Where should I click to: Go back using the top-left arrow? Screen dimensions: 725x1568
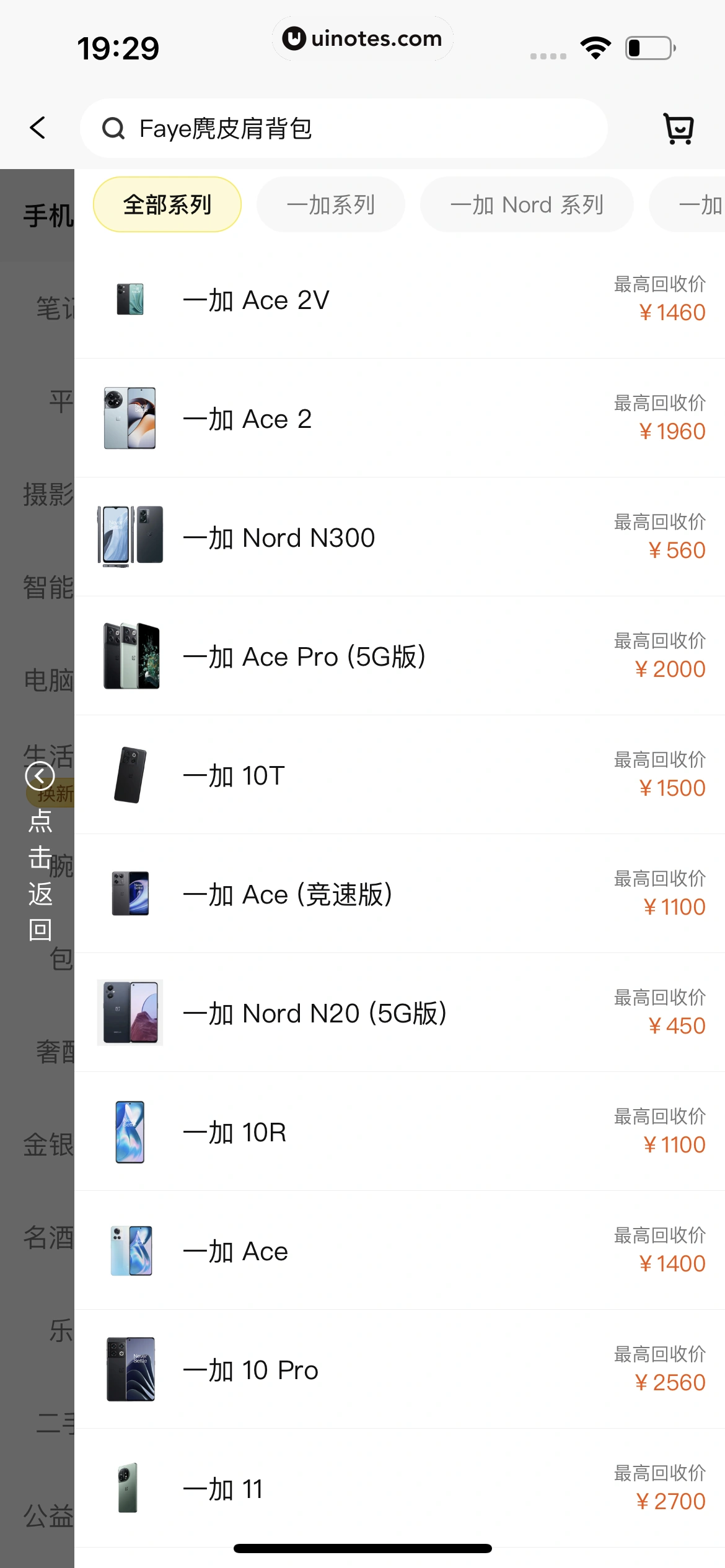click(x=38, y=128)
